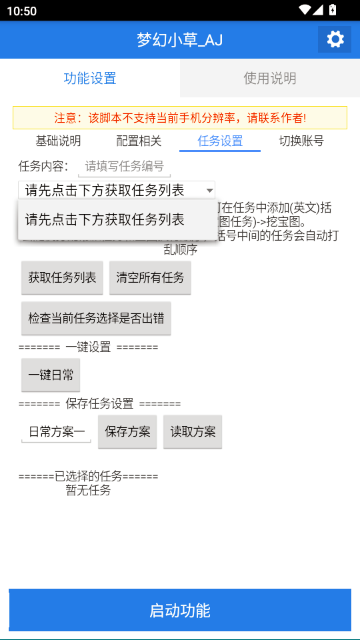Select the 功能设置 tab
Viewport: 360px width, 640px height.
pyautogui.click(x=90, y=78)
